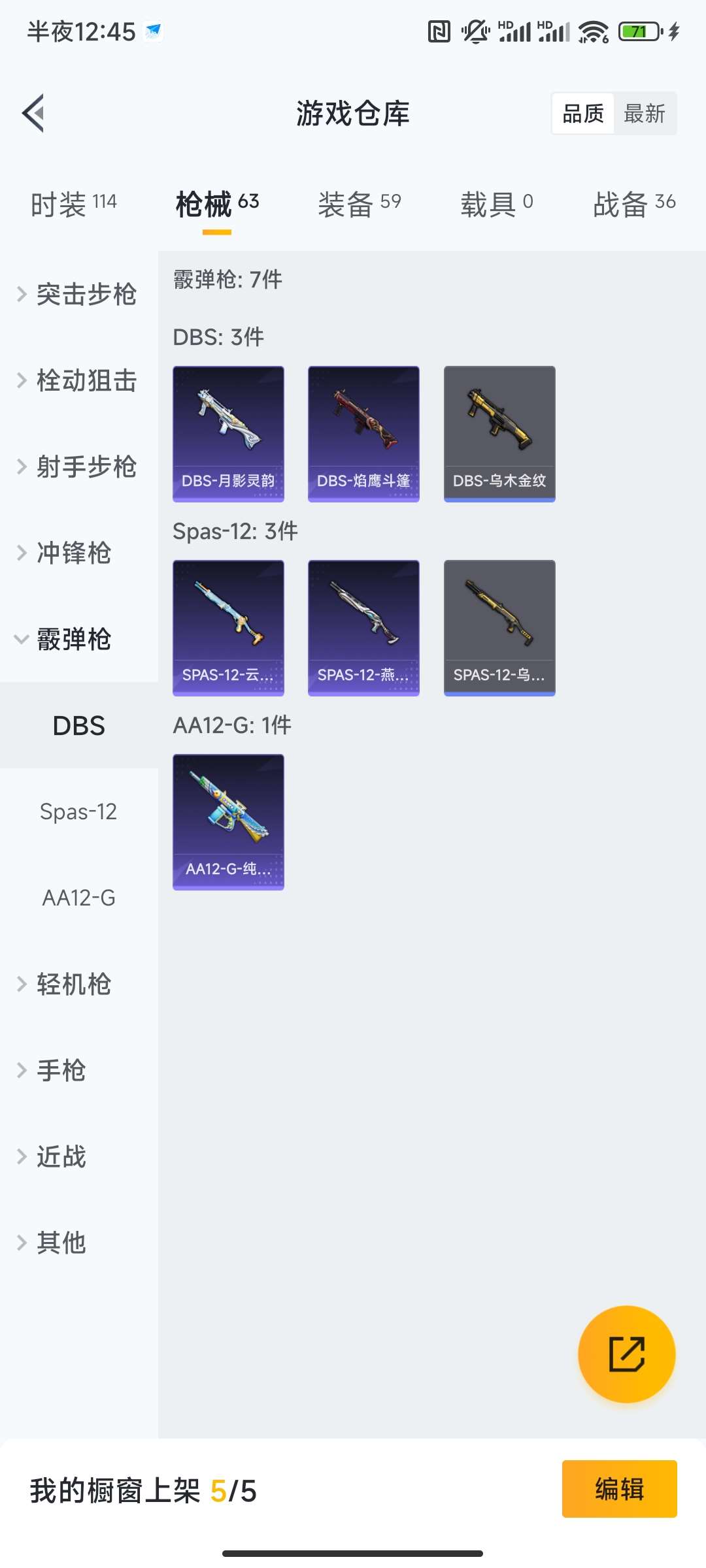Viewport: 706px width, 1568px height.
Task: View the DBS-乌木金纹 skin item
Action: point(499,434)
